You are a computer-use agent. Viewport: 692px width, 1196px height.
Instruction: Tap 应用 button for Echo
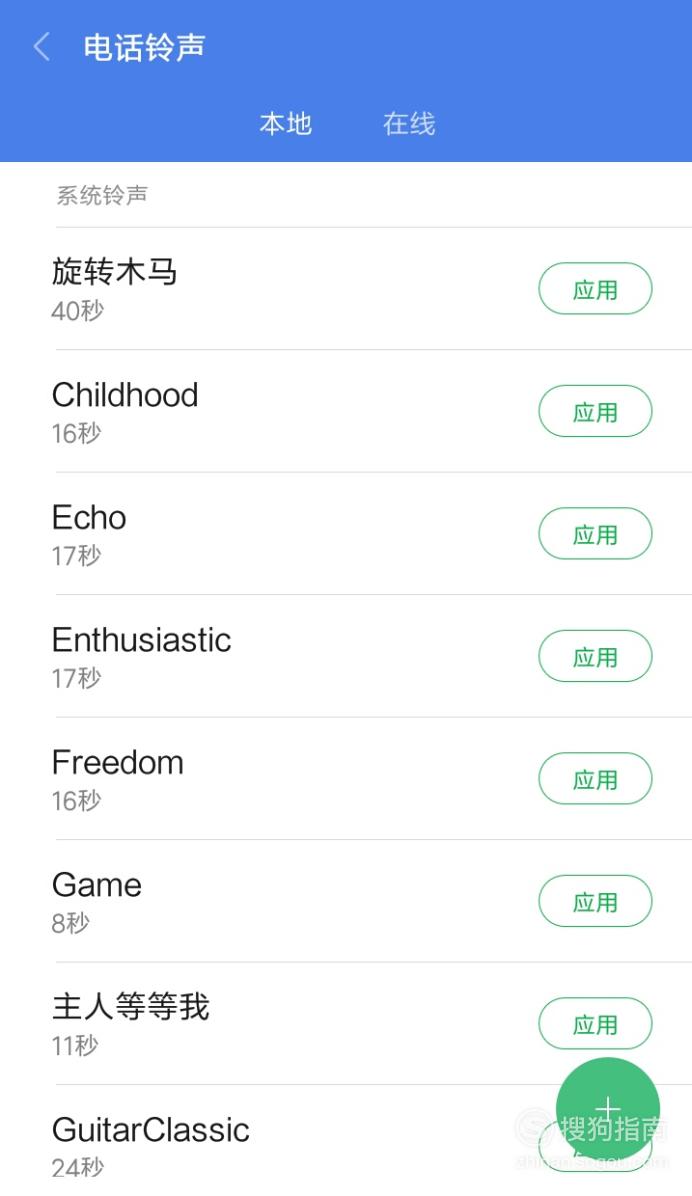tap(595, 534)
